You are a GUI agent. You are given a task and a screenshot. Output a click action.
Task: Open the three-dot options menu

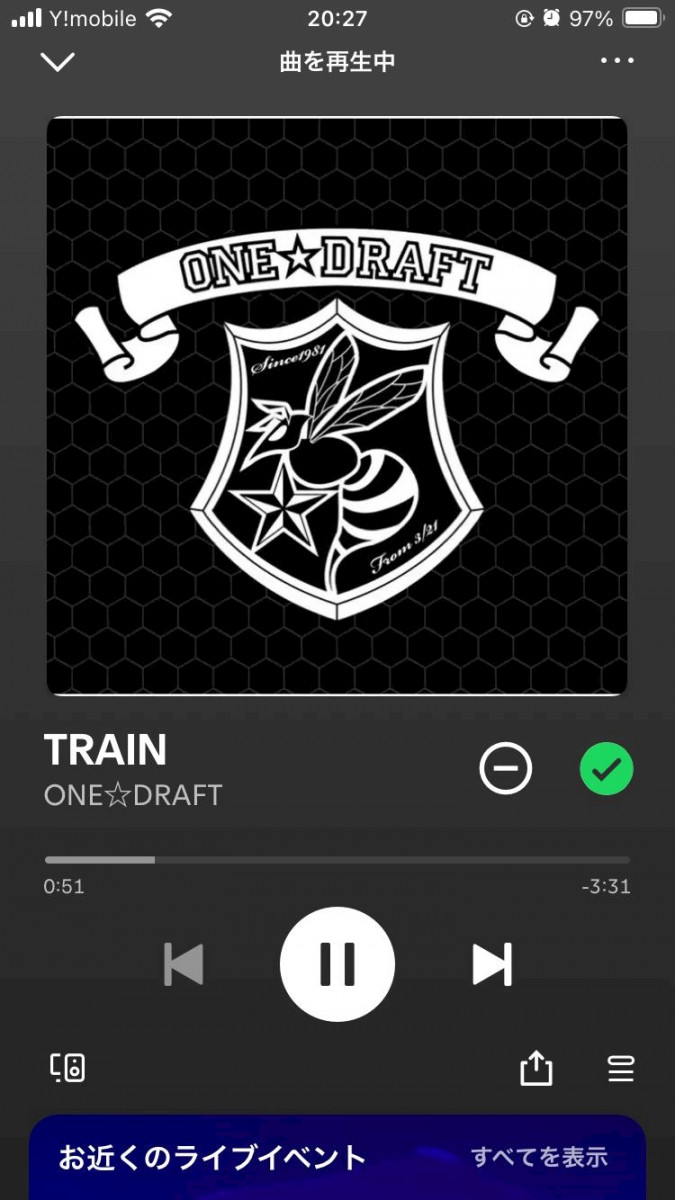[617, 61]
